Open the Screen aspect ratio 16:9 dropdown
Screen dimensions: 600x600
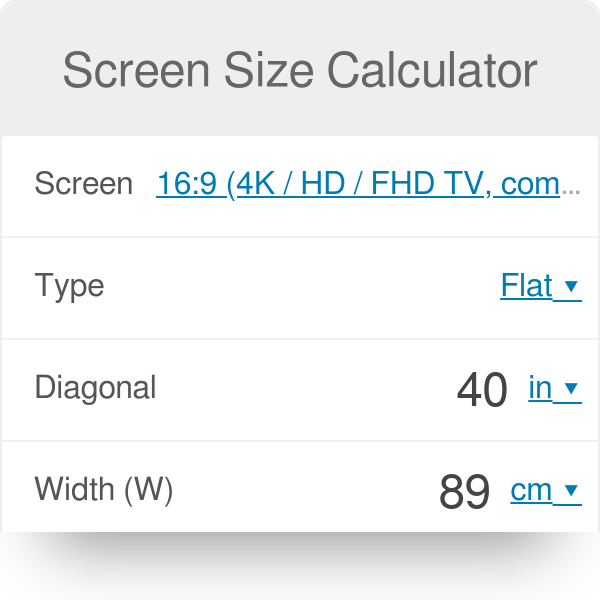pos(367,185)
